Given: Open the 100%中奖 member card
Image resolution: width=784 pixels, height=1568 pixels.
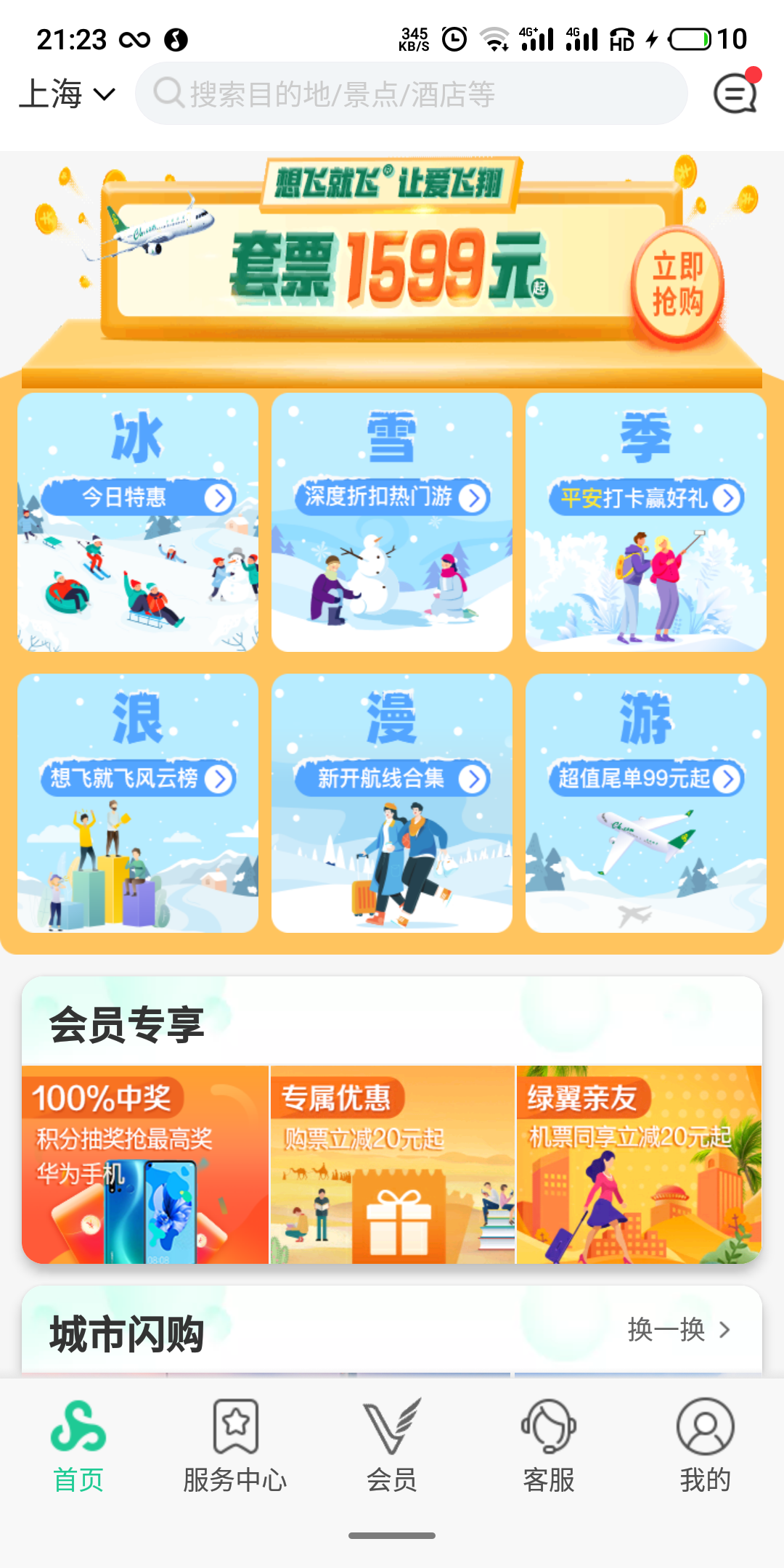Looking at the screenshot, I should (145, 1164).
